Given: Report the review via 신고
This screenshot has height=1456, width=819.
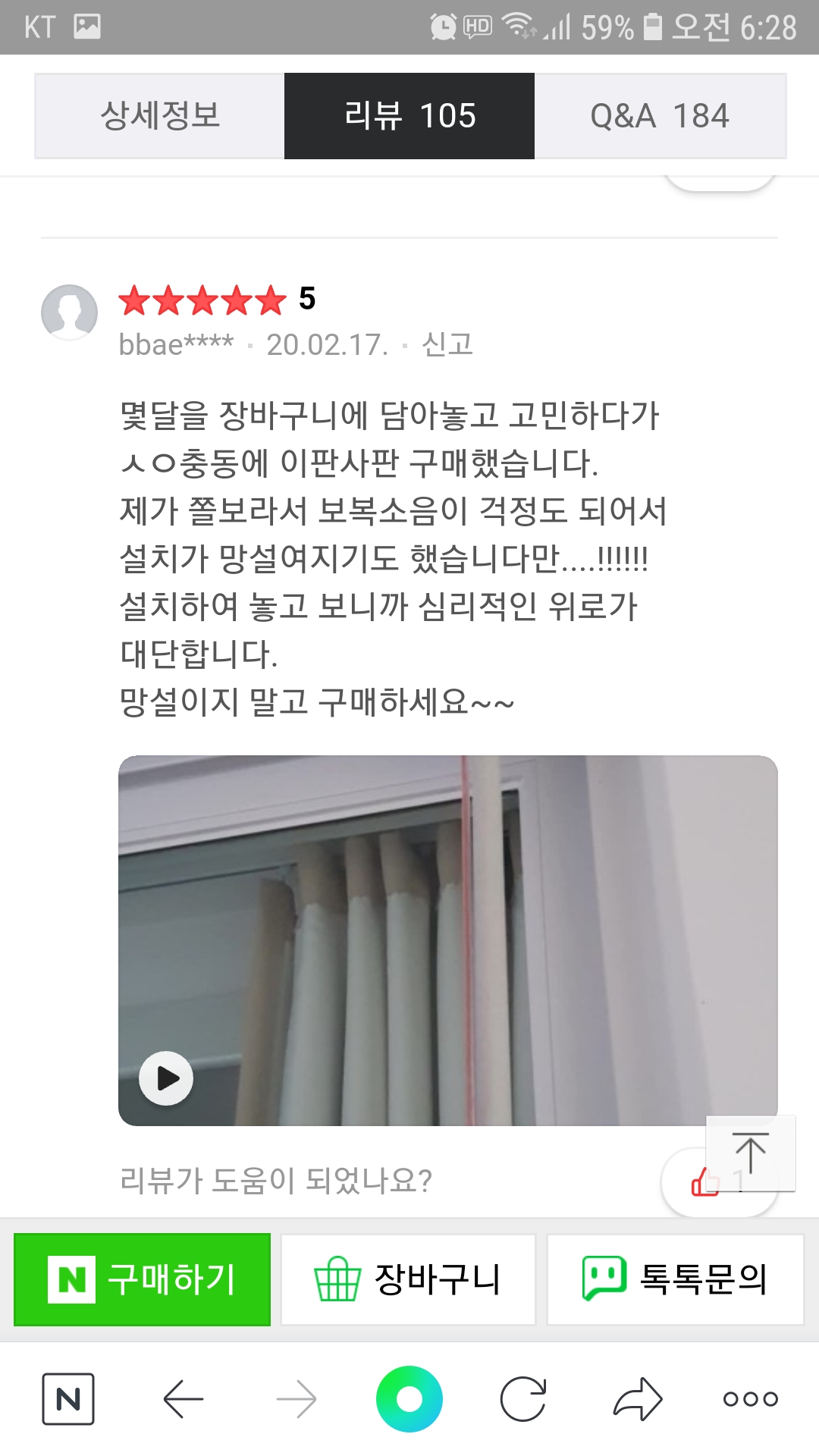Looking at the screenshot, I should click(x=447, y=345).
